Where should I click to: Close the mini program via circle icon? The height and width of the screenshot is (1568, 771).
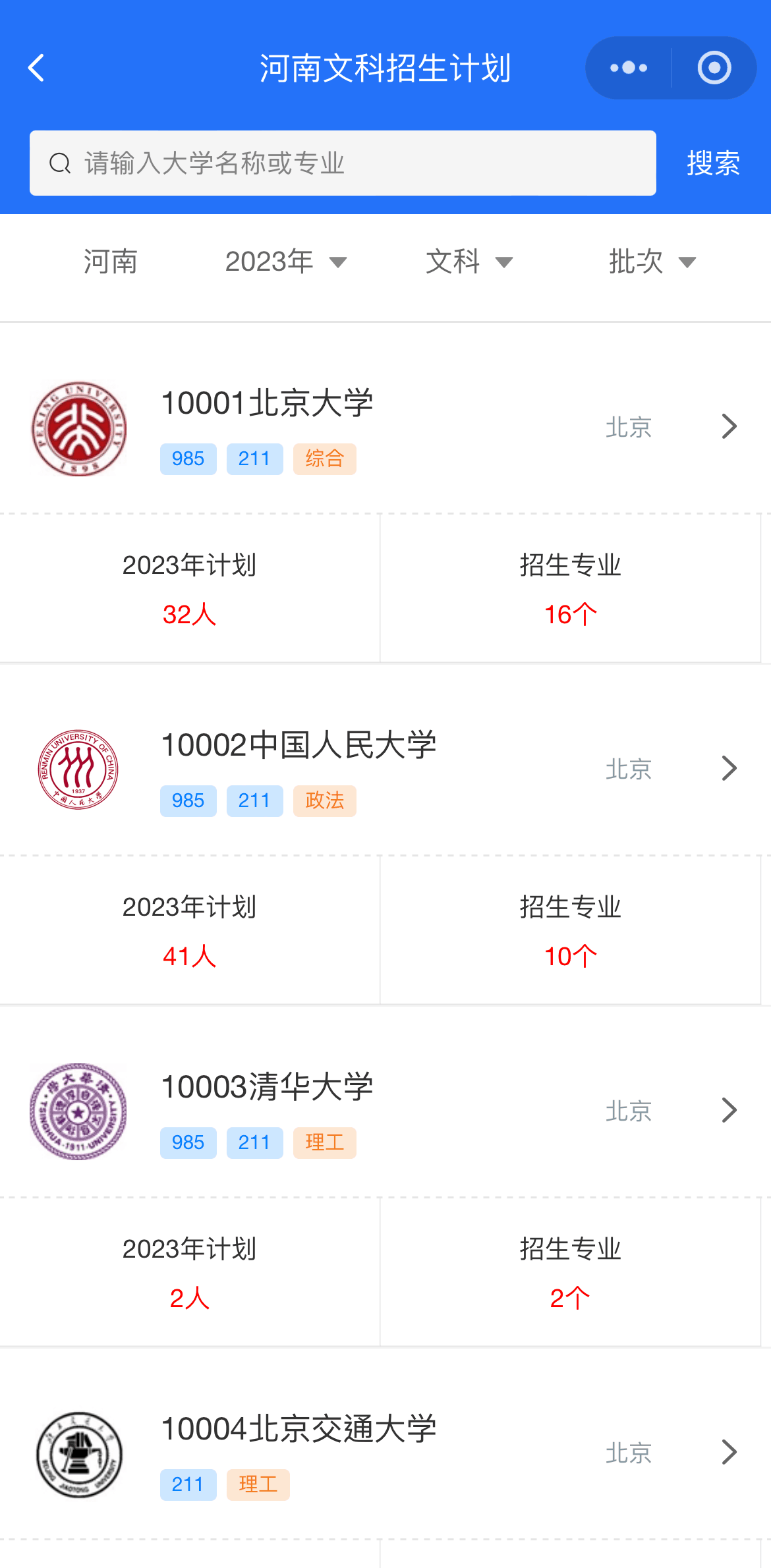pyautogui.click(x=714, y=68)
